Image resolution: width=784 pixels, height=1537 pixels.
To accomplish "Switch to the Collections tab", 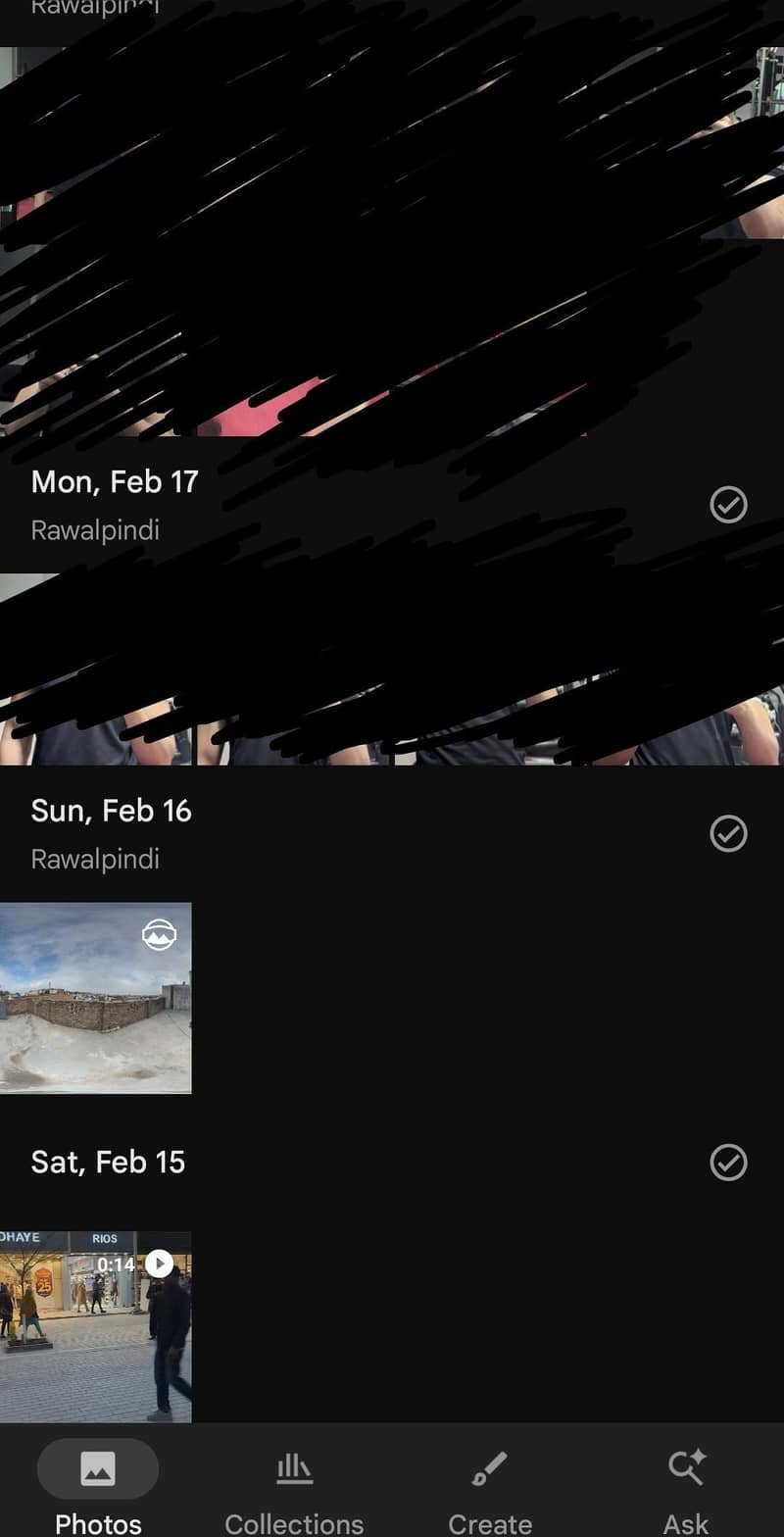I will pyautogui.click(x=294, y=1485).
